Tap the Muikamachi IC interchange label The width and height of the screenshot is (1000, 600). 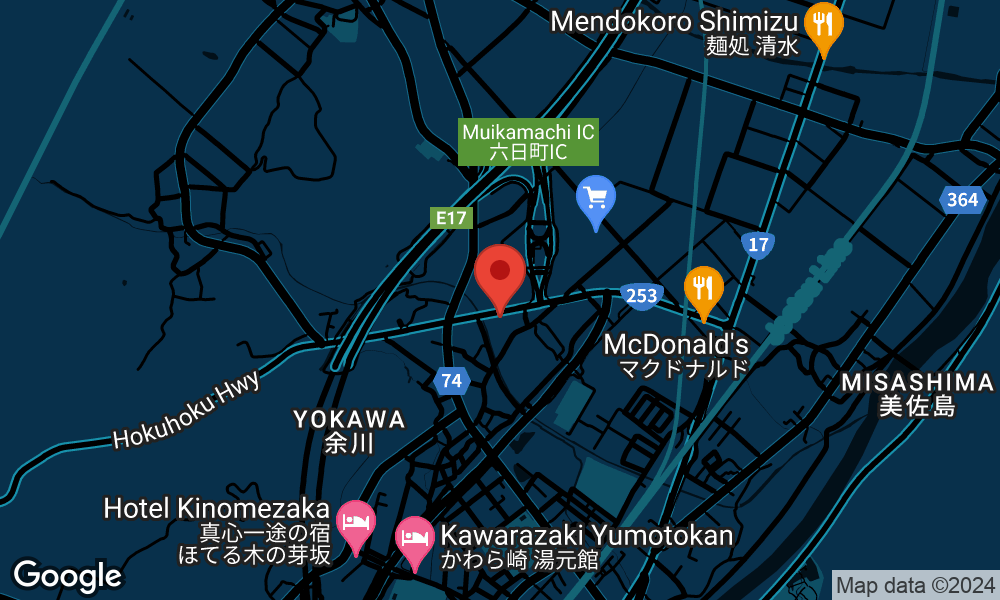[x=528, y=142]
